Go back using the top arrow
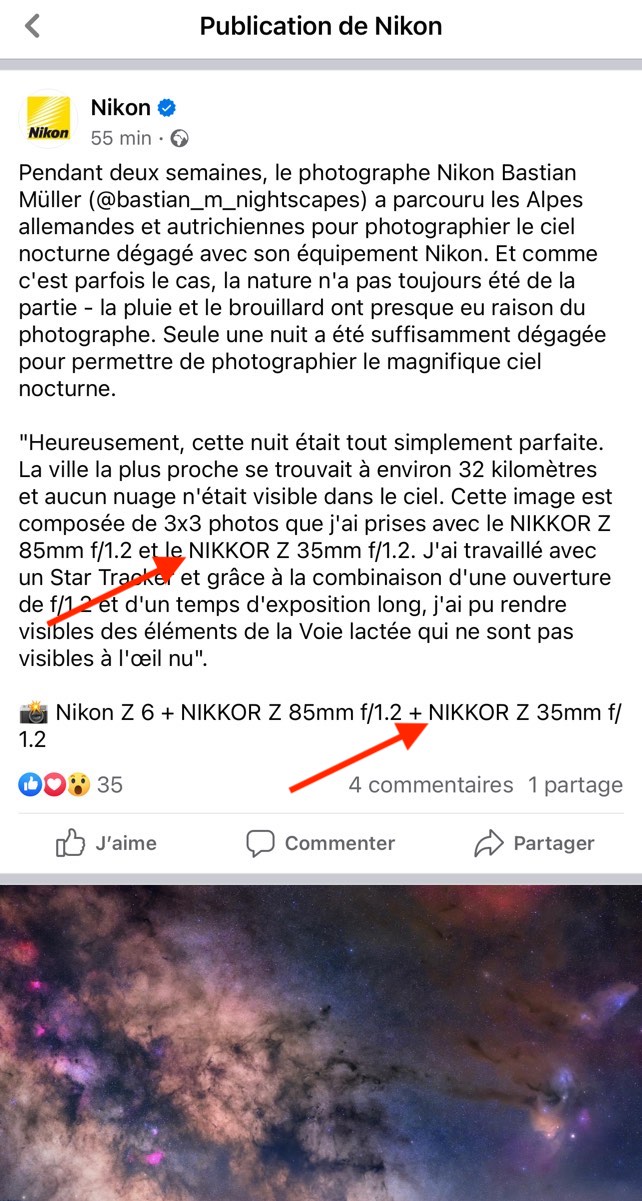Viewport: 642px width, 1201px height. [33, 26]
